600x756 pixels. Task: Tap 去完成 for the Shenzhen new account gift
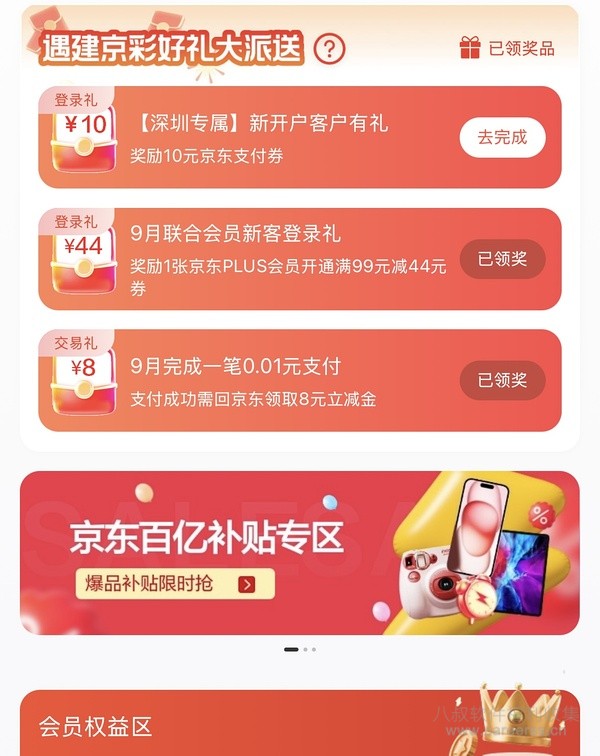pos(502,137)
